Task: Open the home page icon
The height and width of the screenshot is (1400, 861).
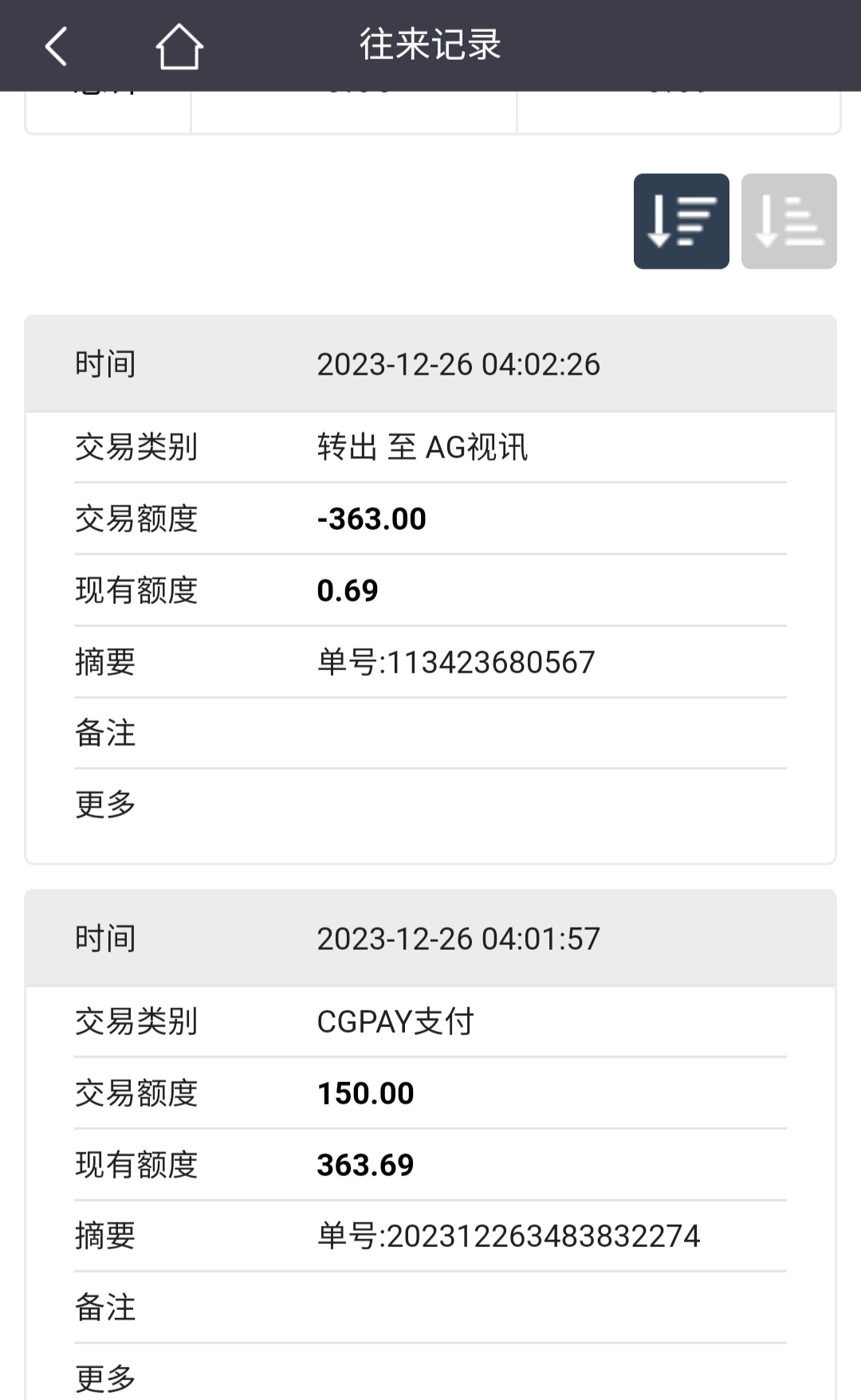Action: click(x=179, y=46)
